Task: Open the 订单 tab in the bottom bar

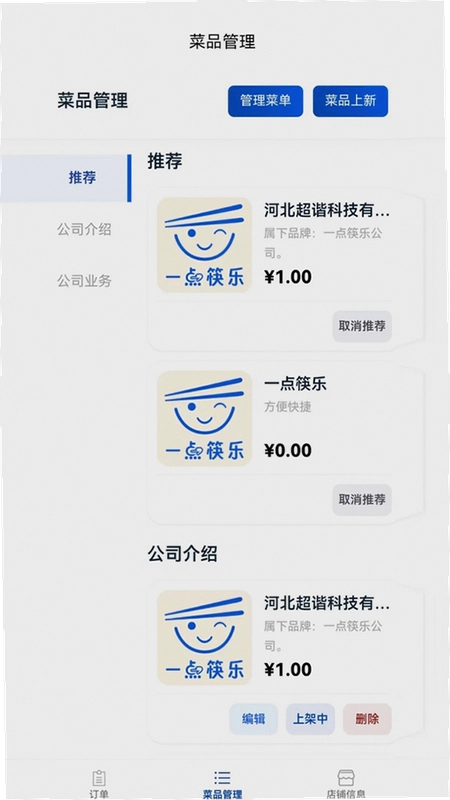Action: point(99,785)
